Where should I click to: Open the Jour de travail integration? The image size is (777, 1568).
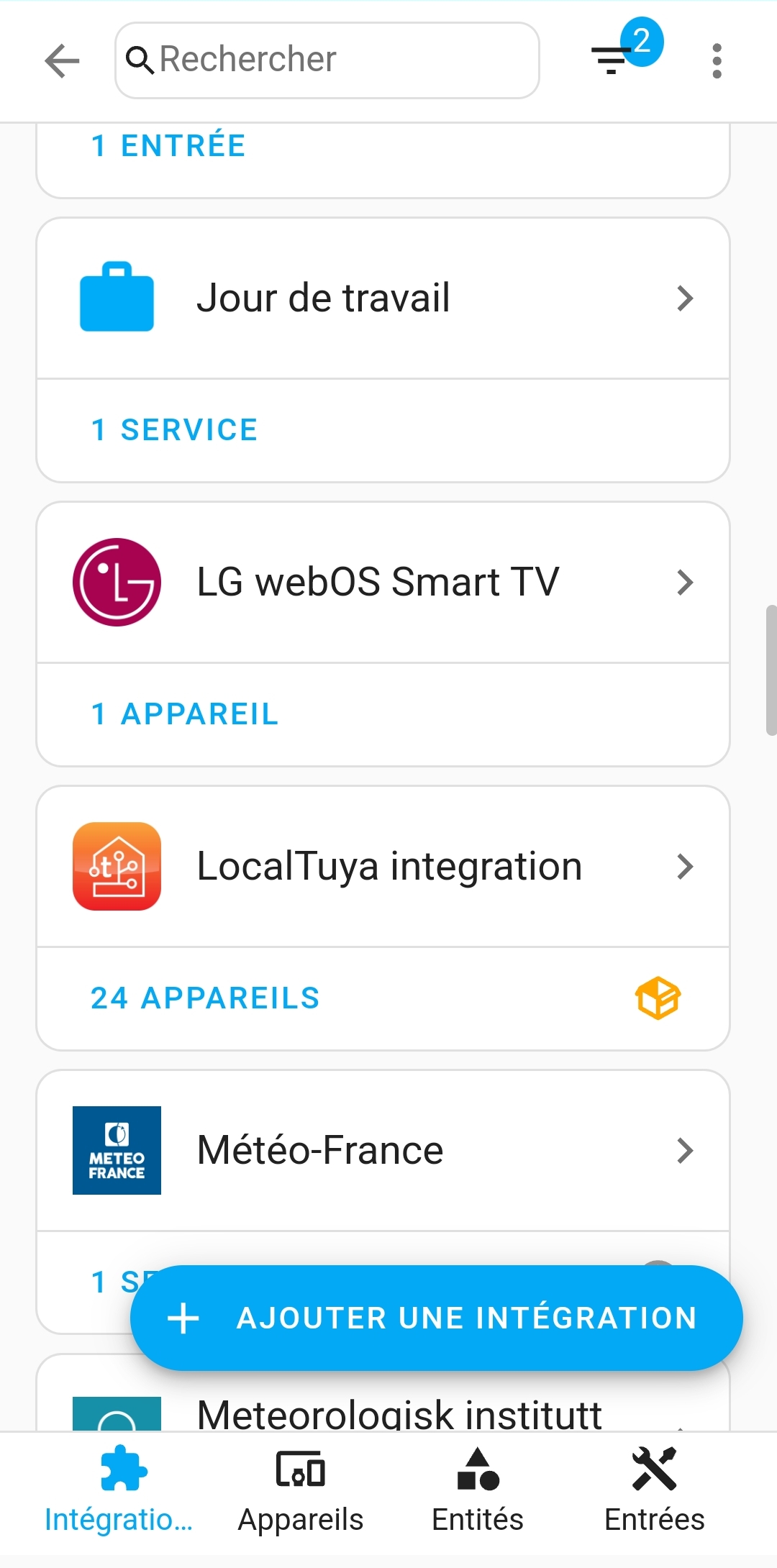pos(383,298)
